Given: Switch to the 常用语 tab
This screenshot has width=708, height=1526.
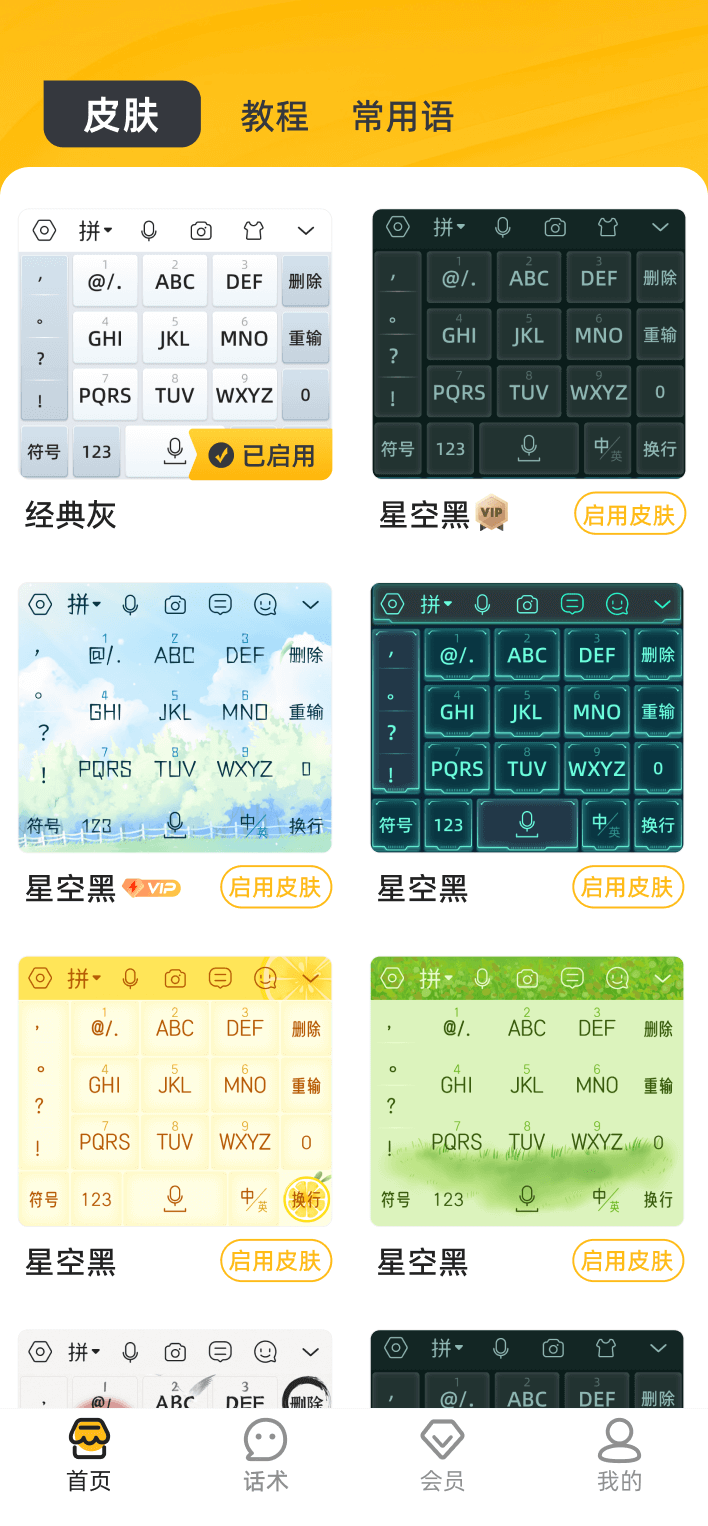Looking at the screenshot, I should 403,116.
